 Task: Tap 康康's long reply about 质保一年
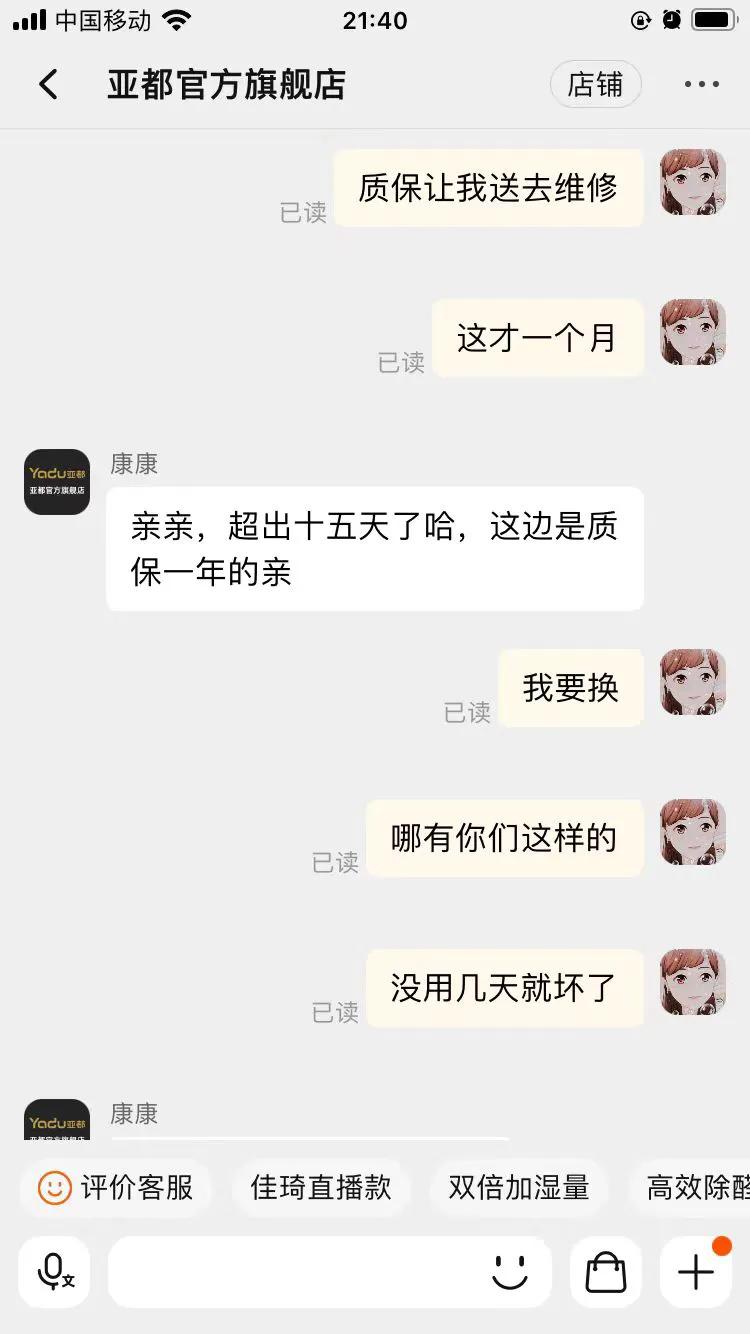pos(375,549)
